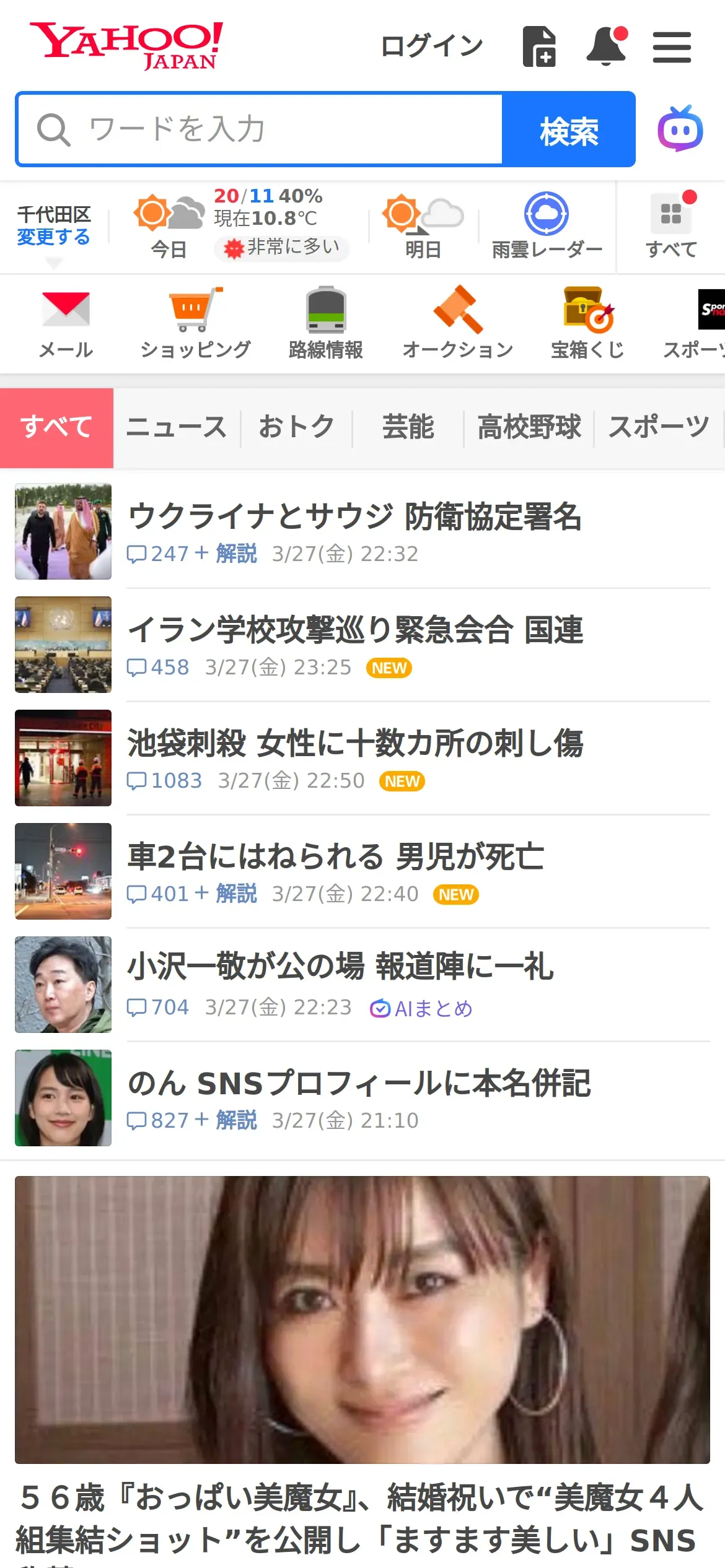Switch to the ニュース tab
The width and height of the screenshot is (725, 1568).
[177, 427]
